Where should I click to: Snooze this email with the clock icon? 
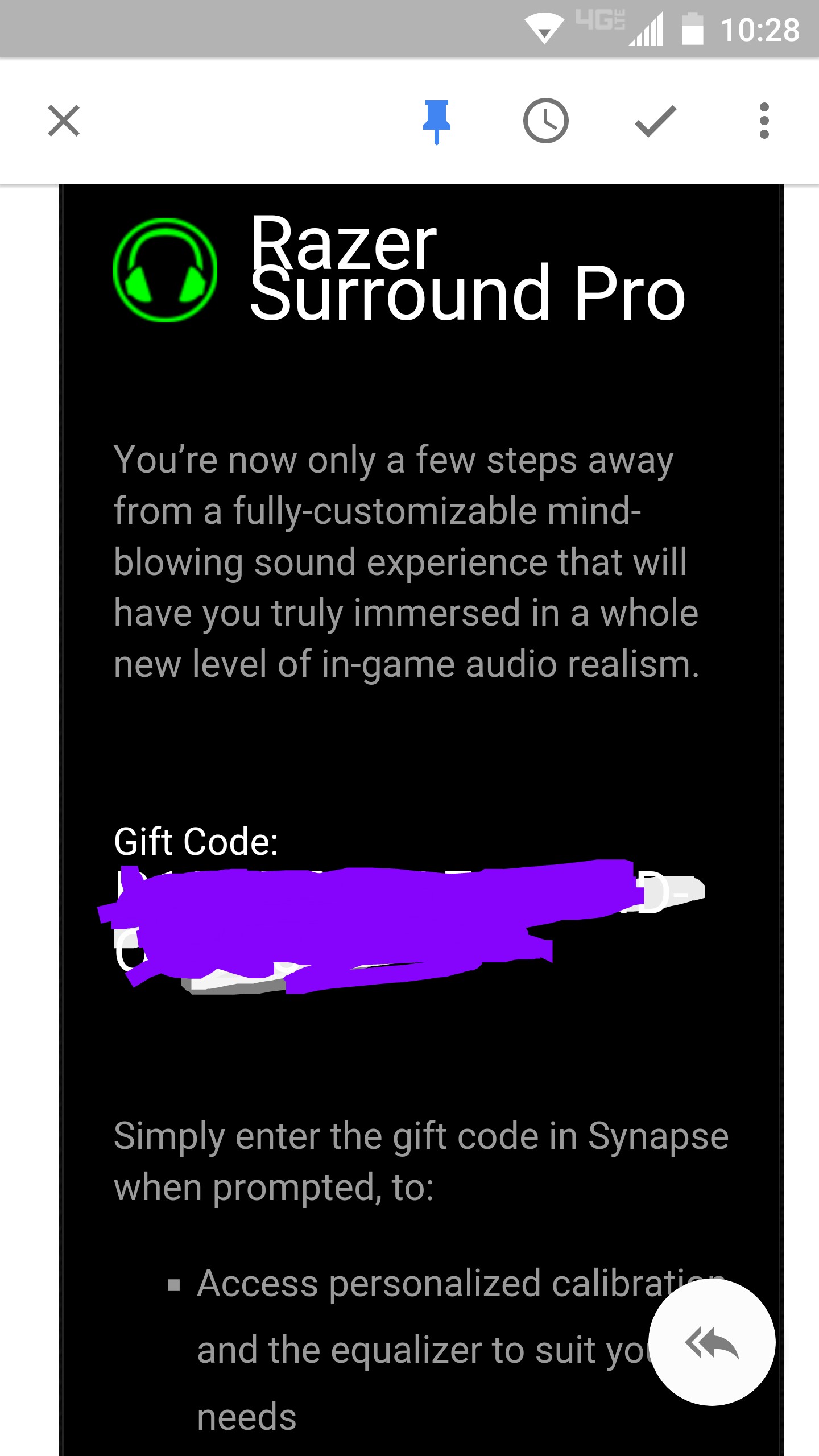[x=545, y=121]
